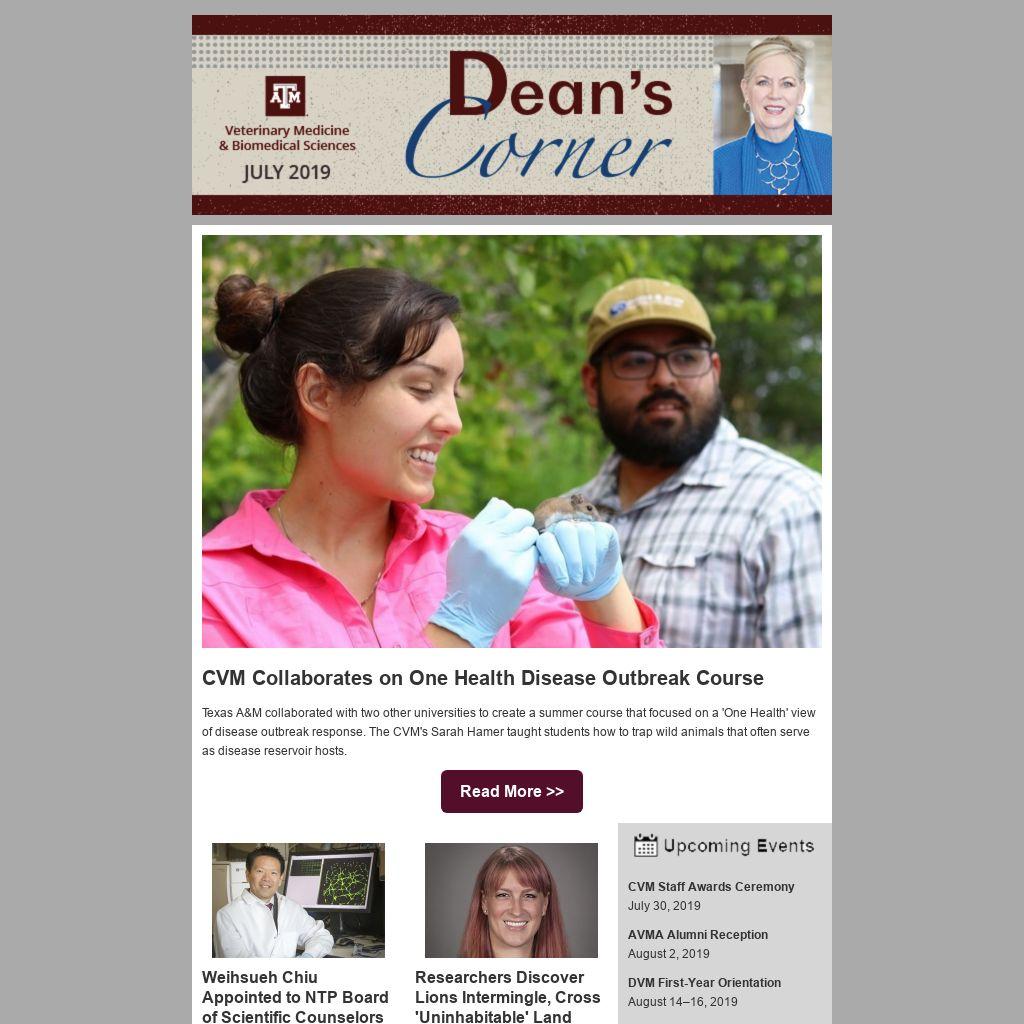The height and width of the screenshot is (1024, 1024).
Task: Open the One Health Disease Outbreak Course headline
Action: 482,678
